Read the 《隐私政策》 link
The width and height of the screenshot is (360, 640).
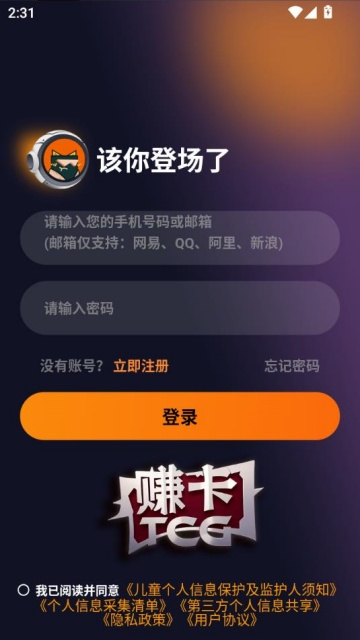point(138,620)
